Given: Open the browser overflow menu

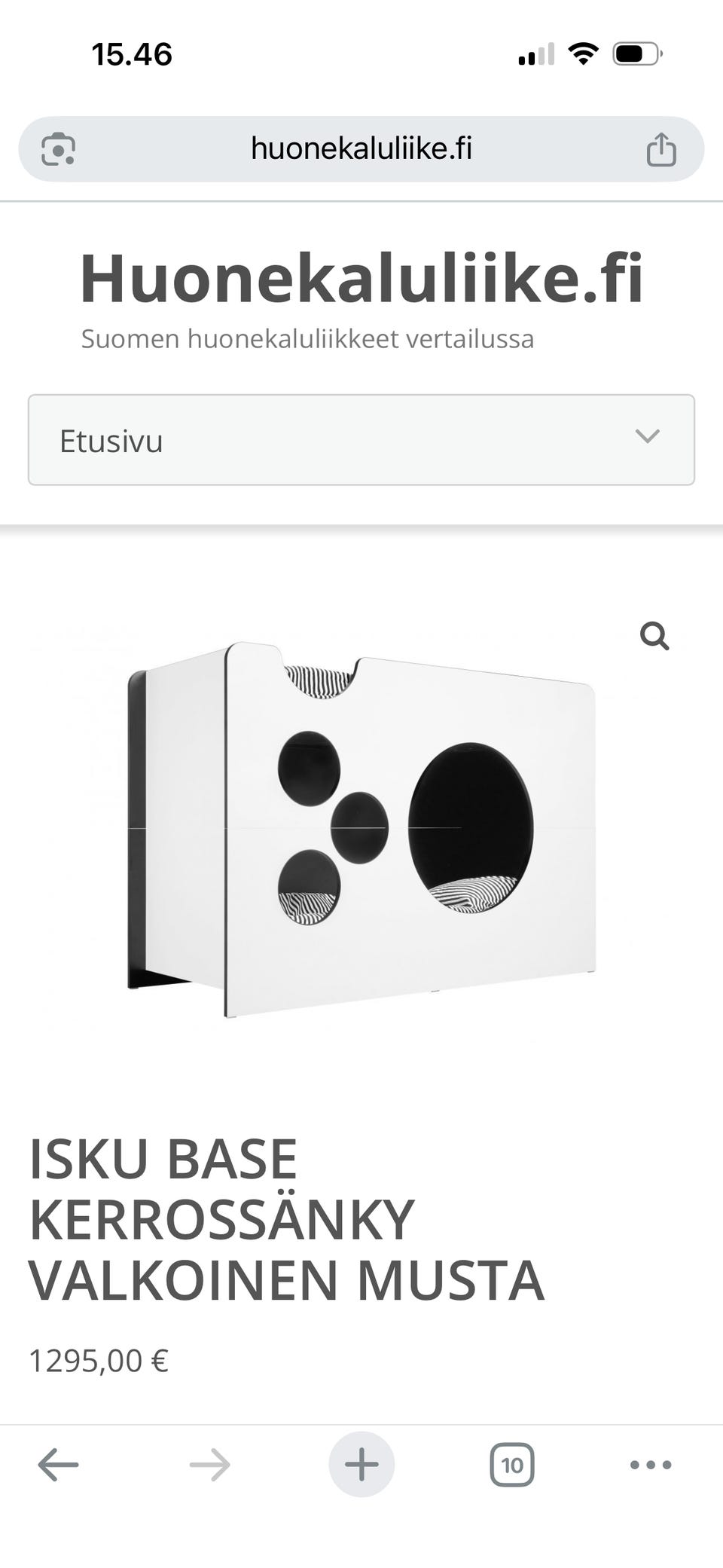Looking at the screenshot, I should click(x=651, y=1465).
